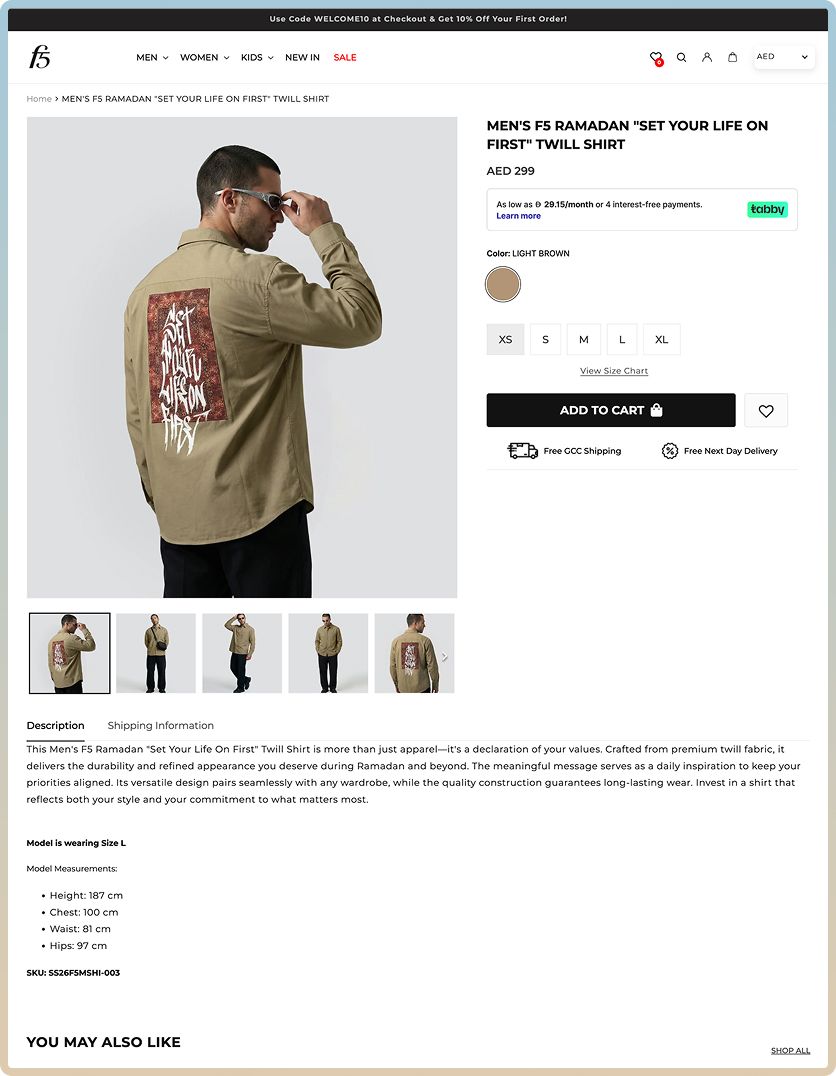Open the WOMEN menu
836x1076 pixels.
click(204, 57)
